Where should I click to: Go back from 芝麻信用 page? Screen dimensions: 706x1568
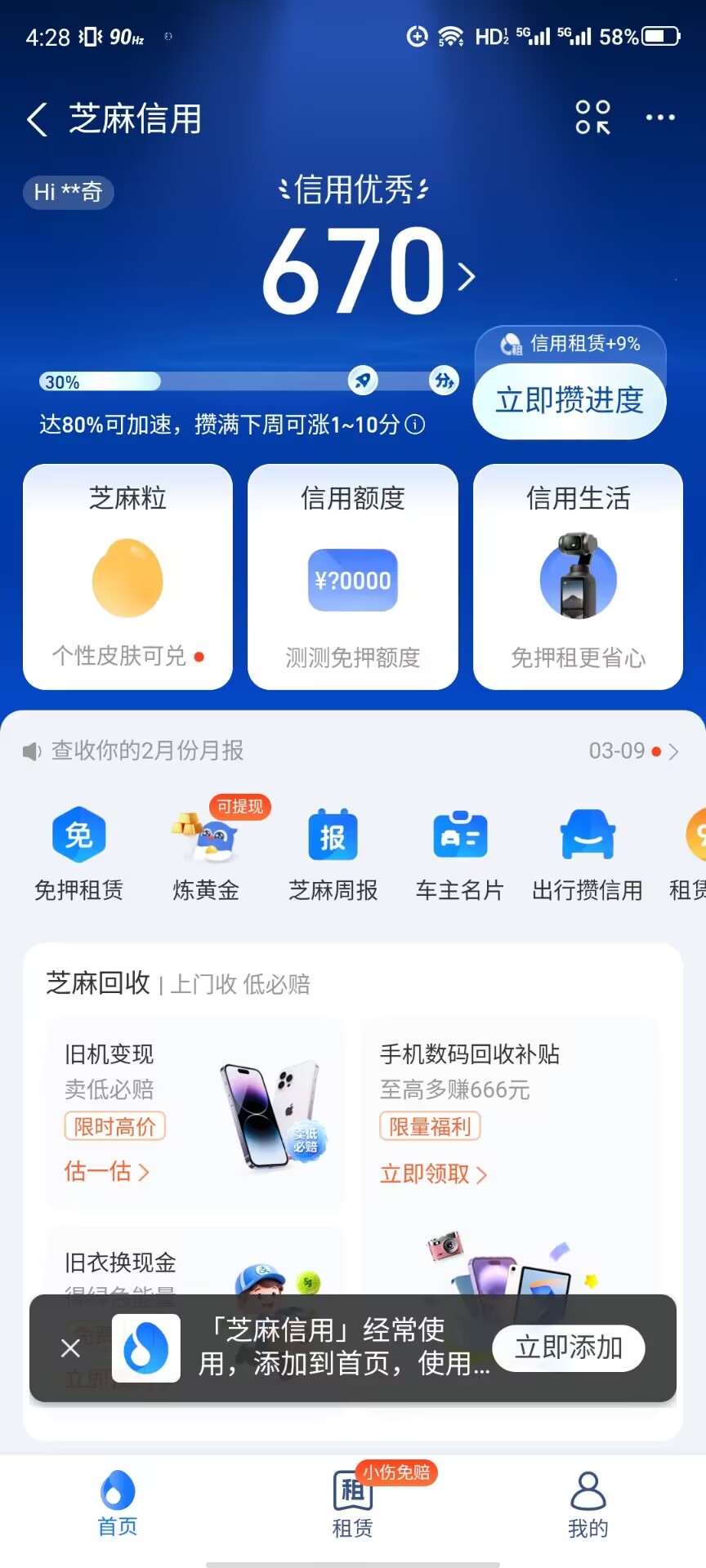(38, 119)
